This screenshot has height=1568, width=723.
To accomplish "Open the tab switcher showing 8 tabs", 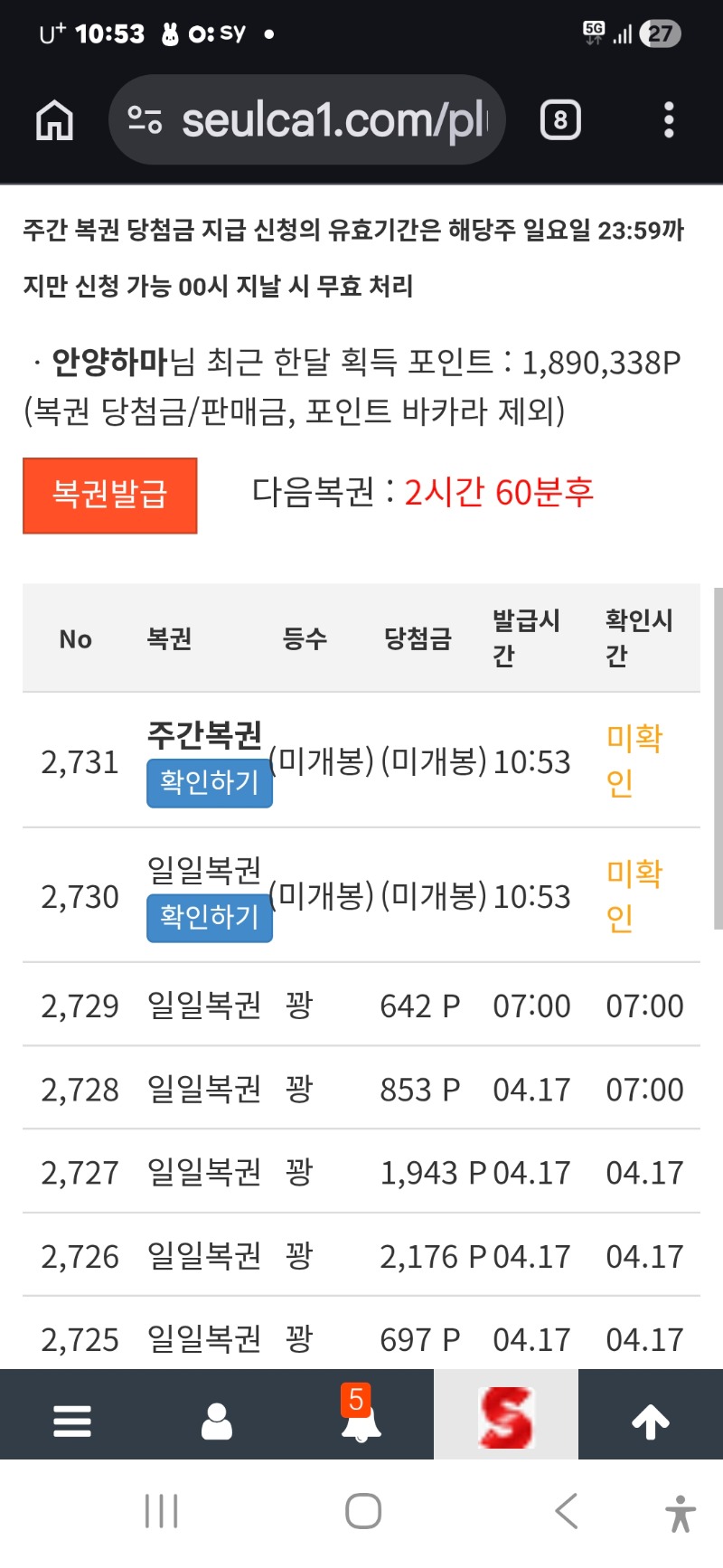I will coord(560,120).
